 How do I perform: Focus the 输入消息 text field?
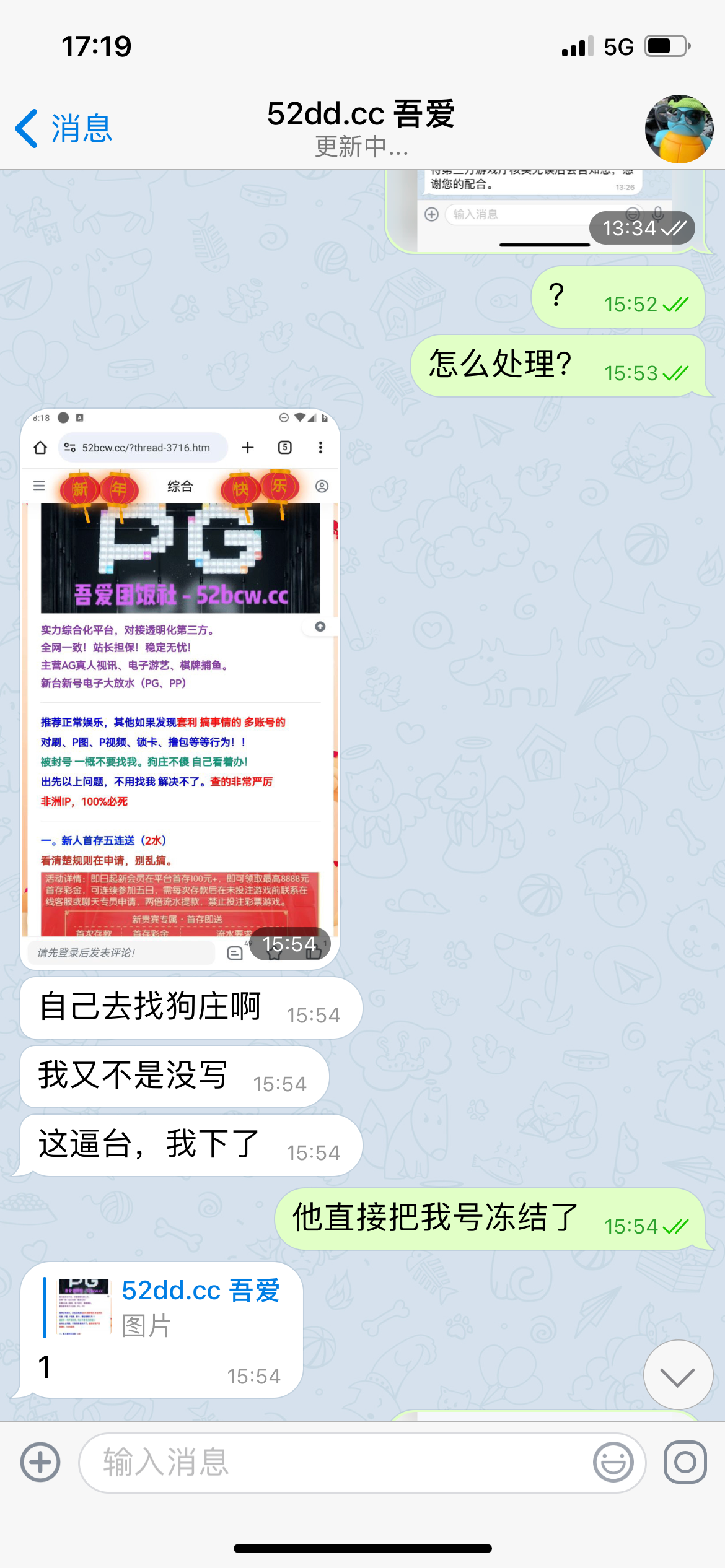(335, 1463)
